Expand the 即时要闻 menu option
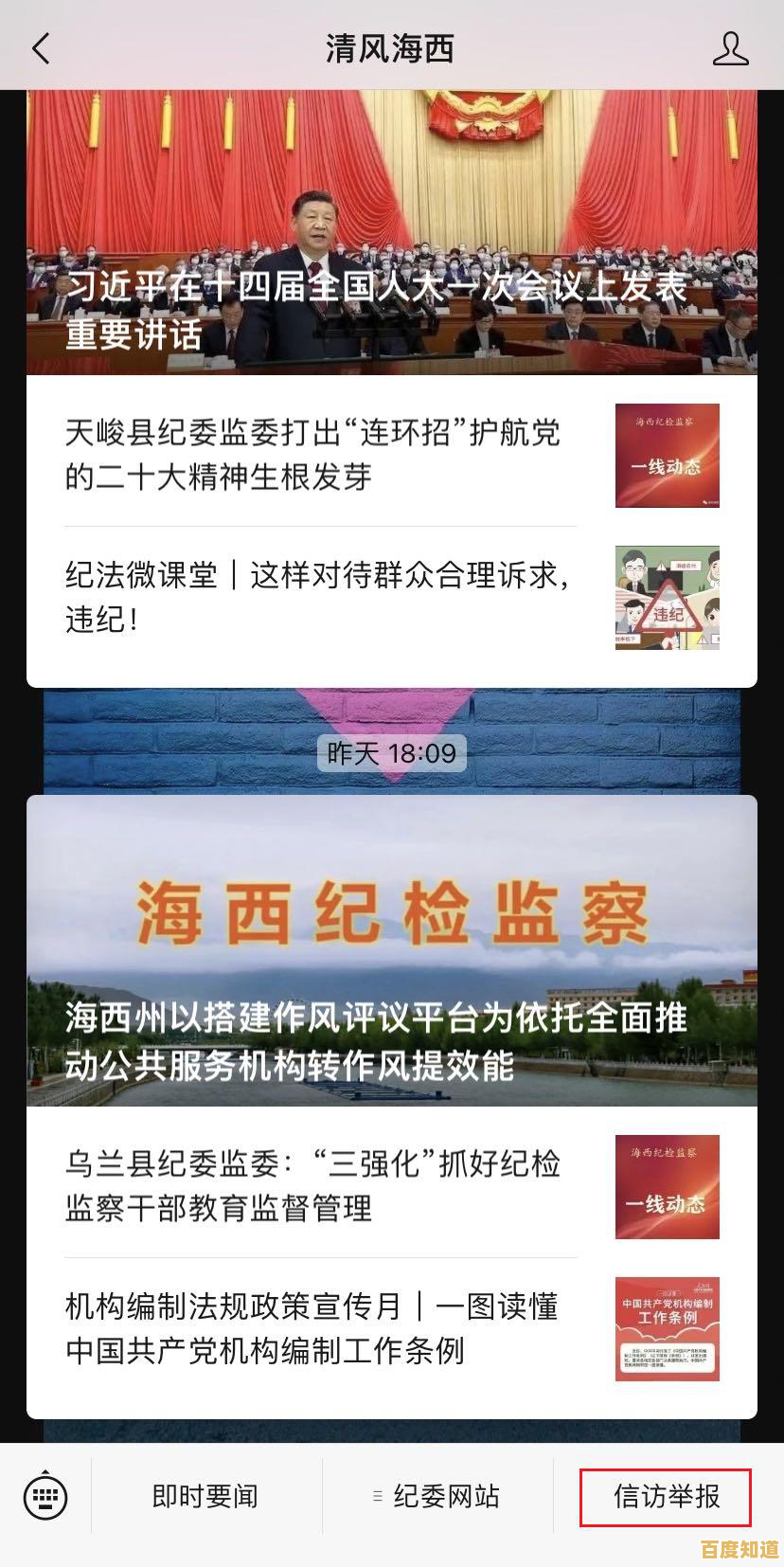This screenshot has width=784, height=1567. (204, 1495)
